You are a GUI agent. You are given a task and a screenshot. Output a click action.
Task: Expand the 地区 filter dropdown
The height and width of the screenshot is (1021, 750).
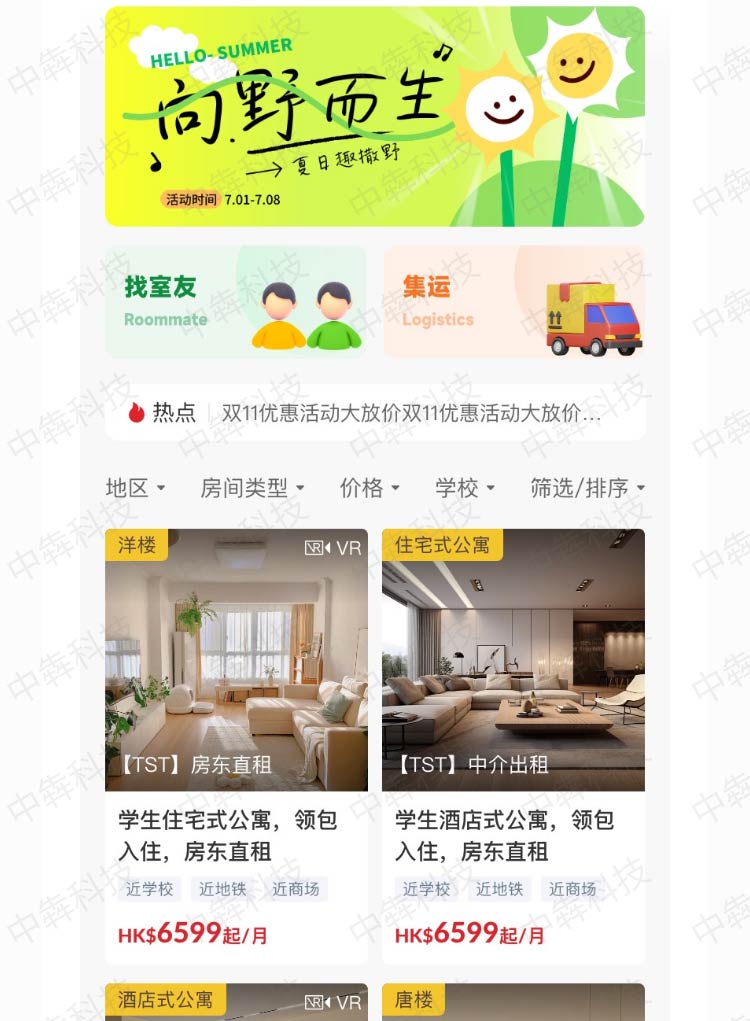tap(135, 488)
